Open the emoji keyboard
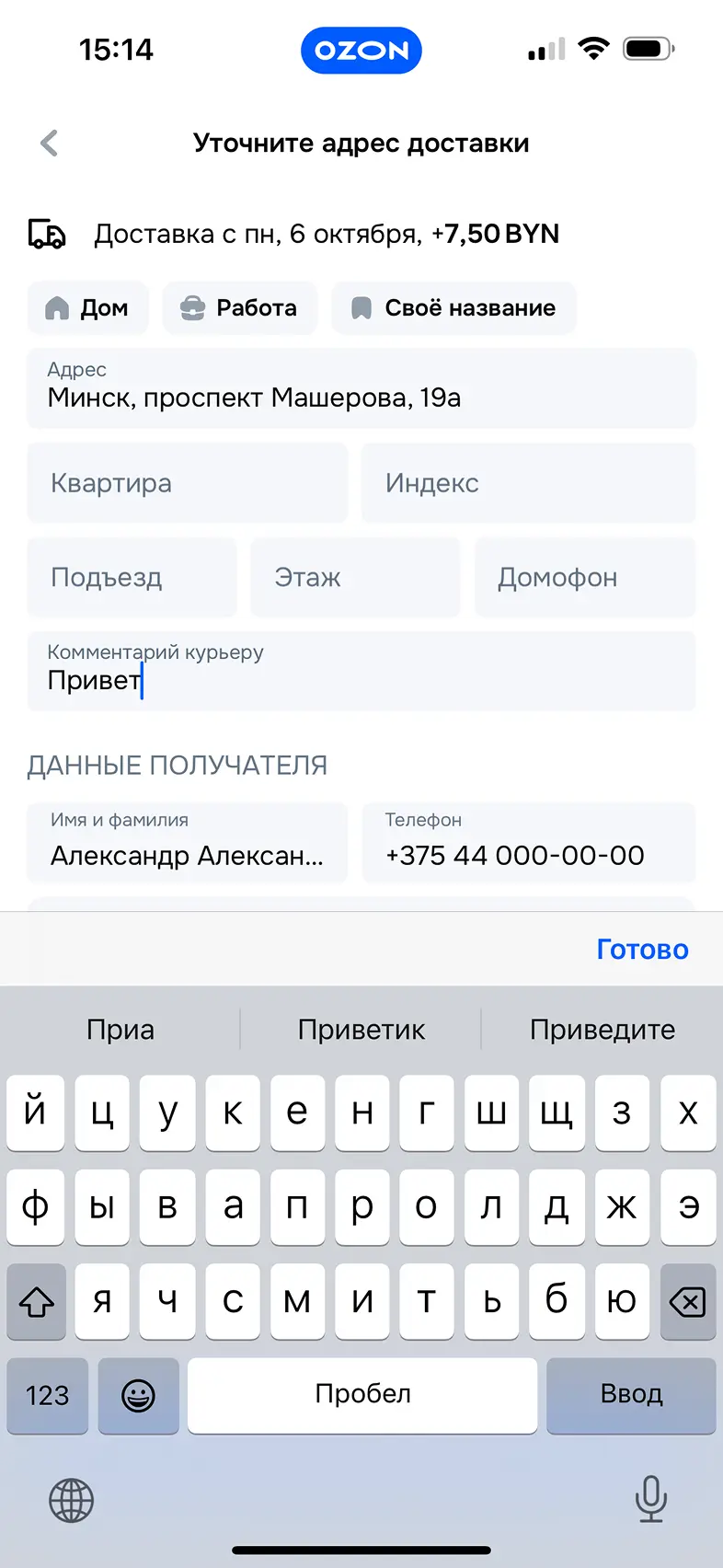723x1568 pixels. 138,1396
